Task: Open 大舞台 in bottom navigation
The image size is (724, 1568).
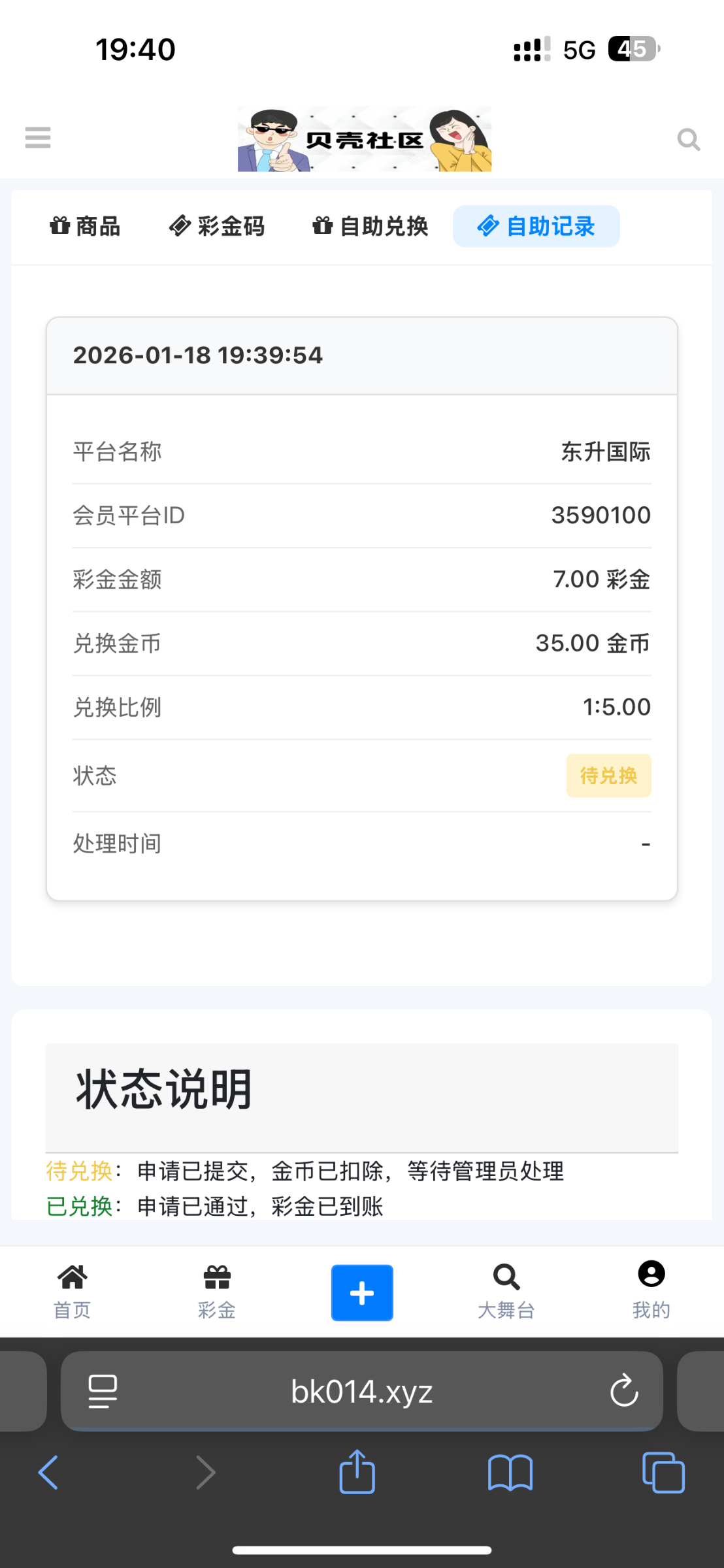Action: (506, 1292)
